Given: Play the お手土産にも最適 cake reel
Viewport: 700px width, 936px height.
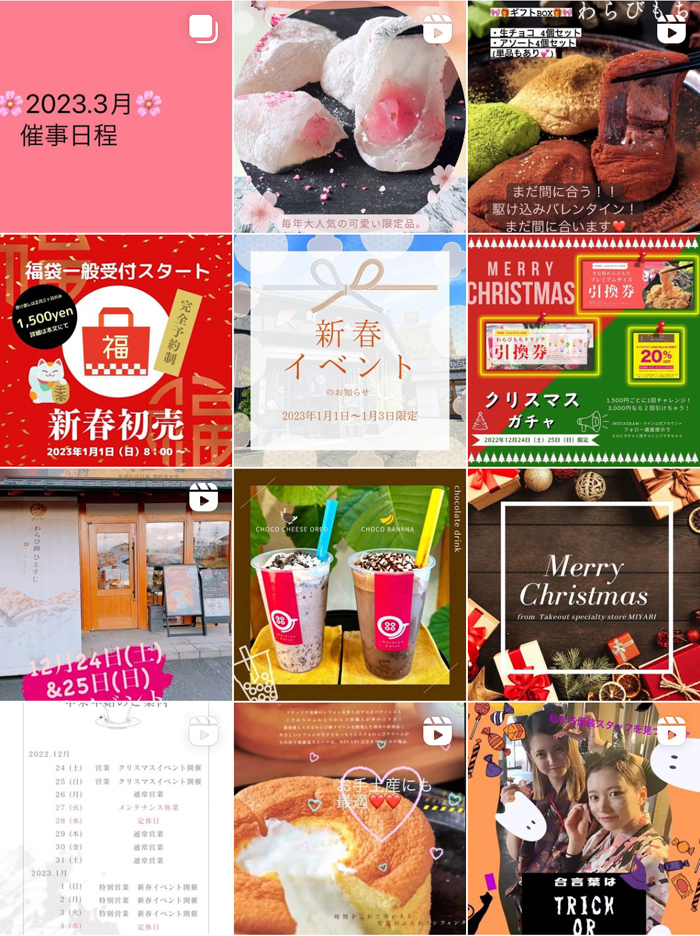Looking at the screenshot, I should 349,818.
